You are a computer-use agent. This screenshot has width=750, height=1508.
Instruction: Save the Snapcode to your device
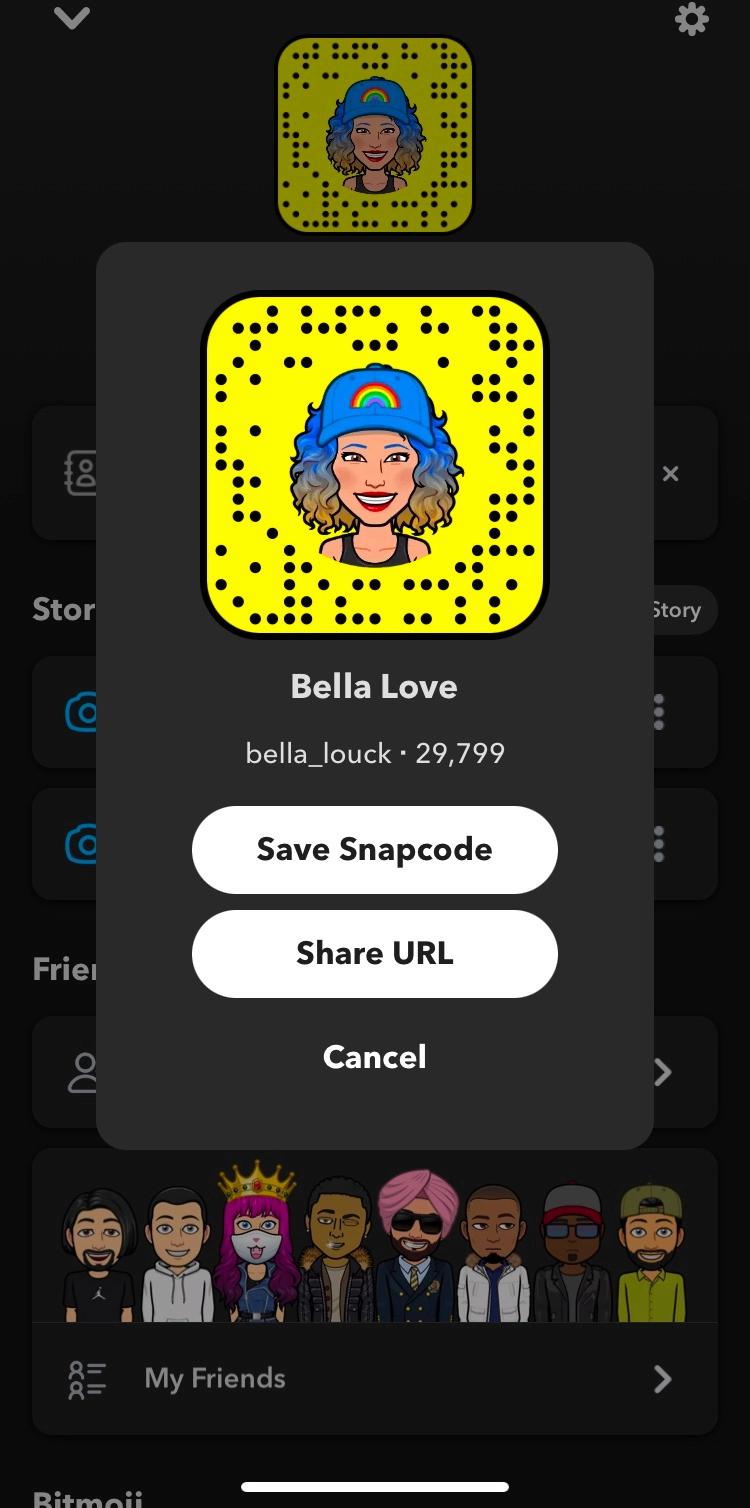click(374, 849)
